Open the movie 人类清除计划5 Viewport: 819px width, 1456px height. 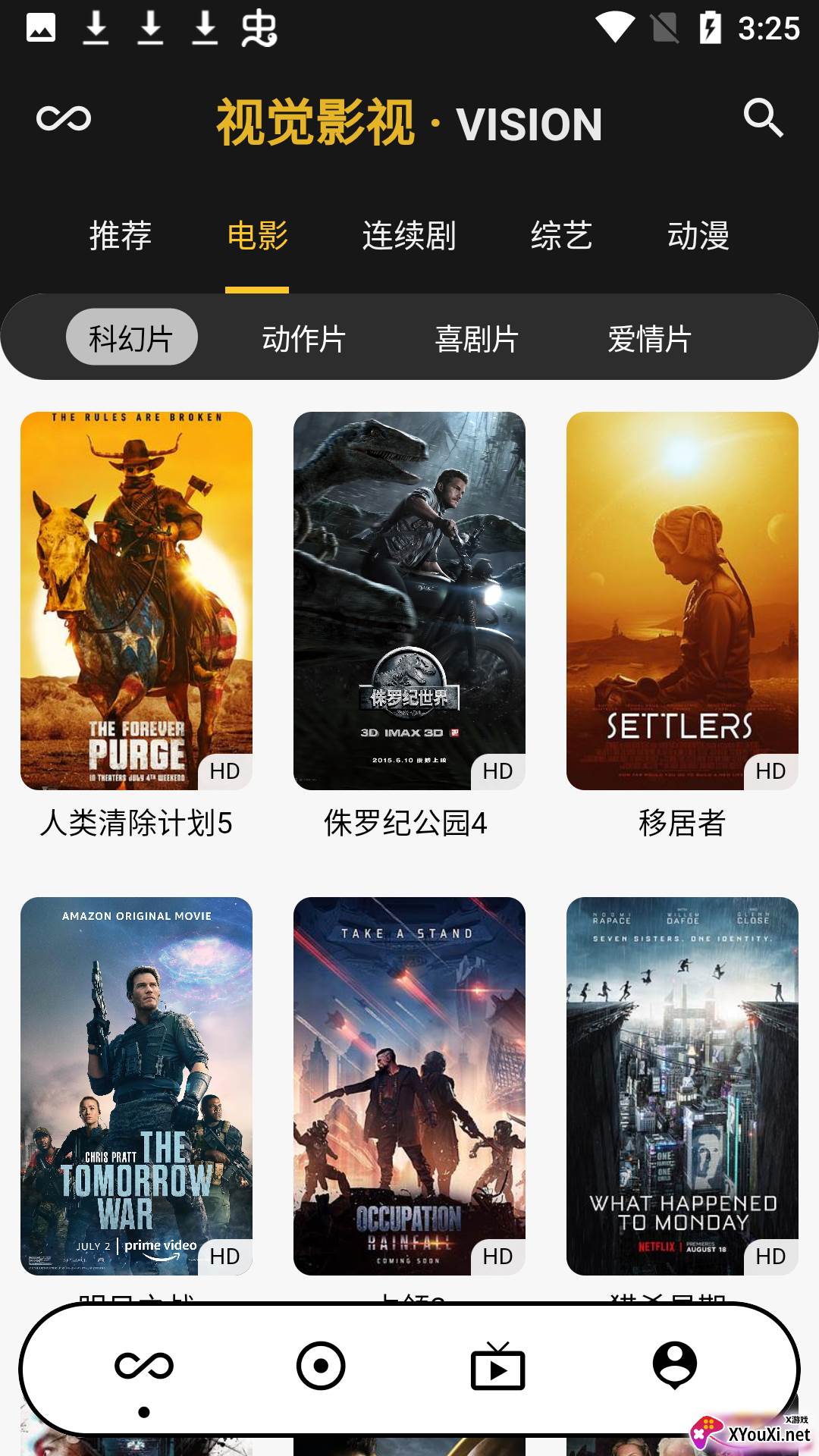pyautogui.click(x=136, y=601)
